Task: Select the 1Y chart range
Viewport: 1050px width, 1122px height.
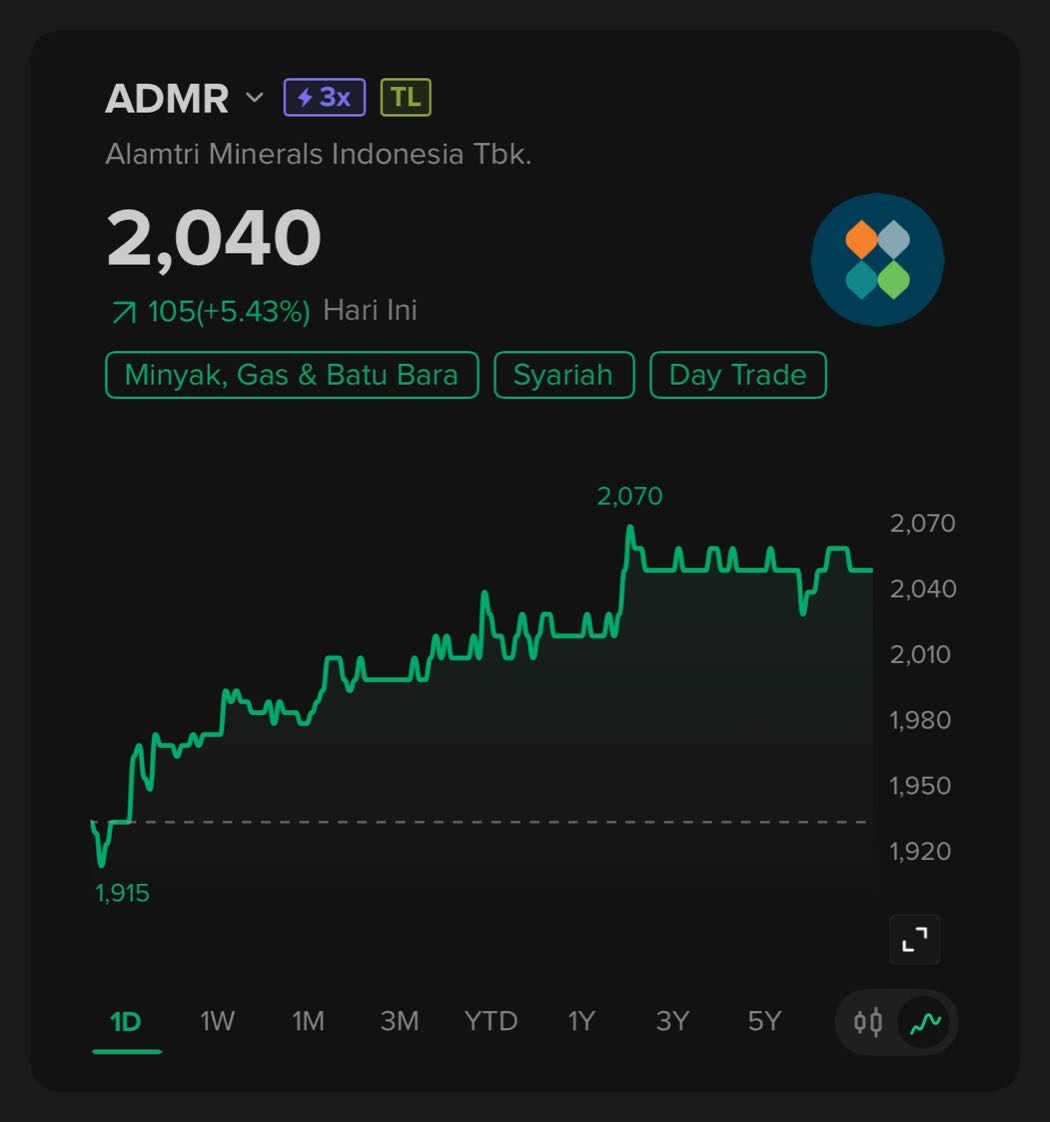Action: click(x=581, y=1021)
